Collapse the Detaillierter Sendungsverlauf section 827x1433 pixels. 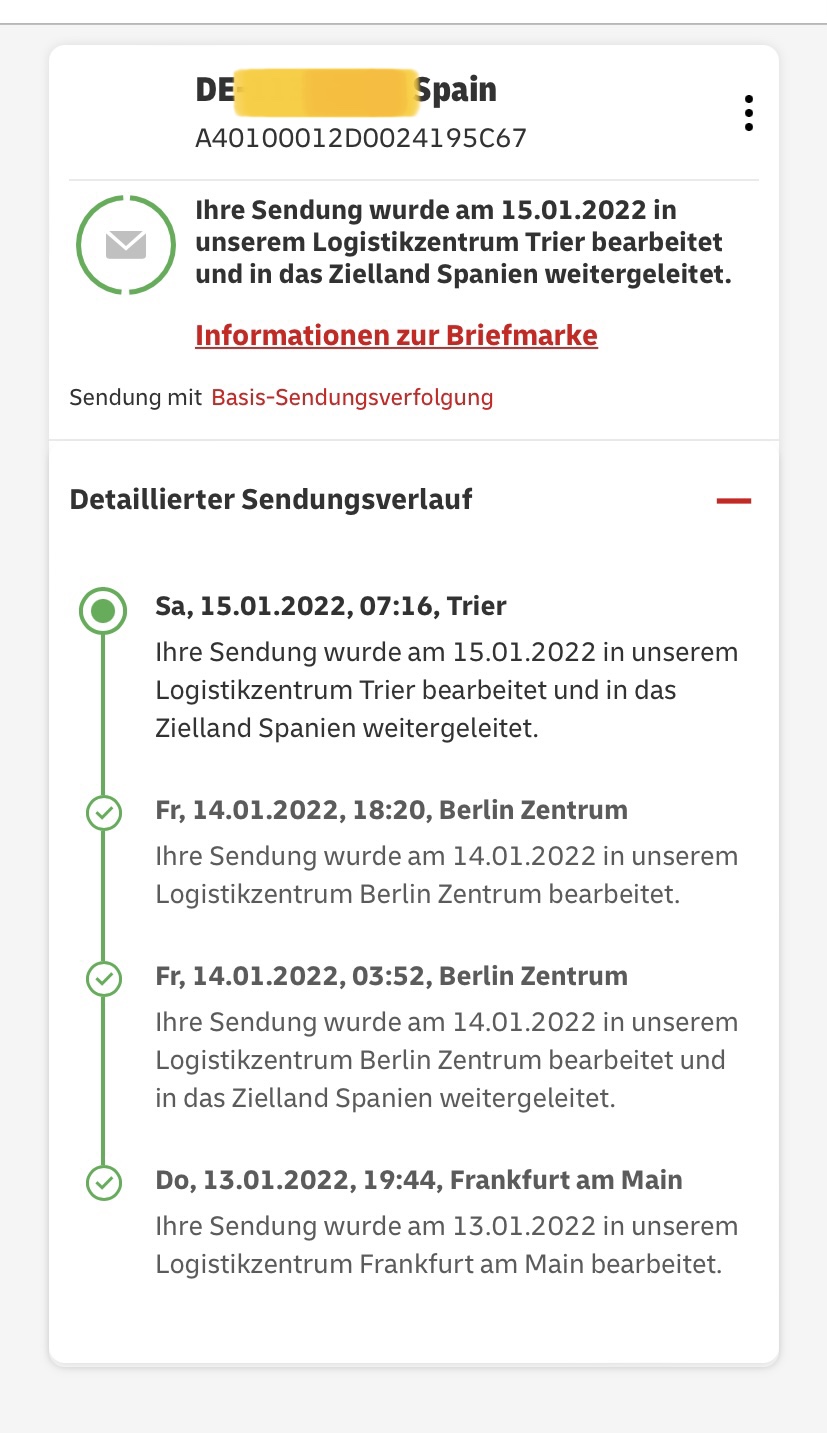click(733, 500)
